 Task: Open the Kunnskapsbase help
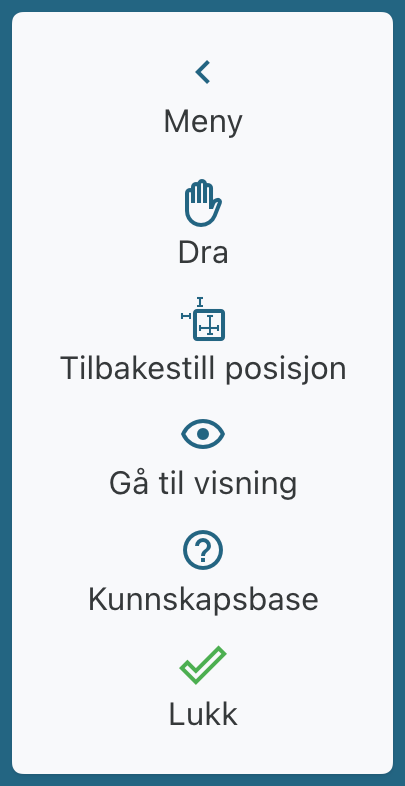(202, 571)
